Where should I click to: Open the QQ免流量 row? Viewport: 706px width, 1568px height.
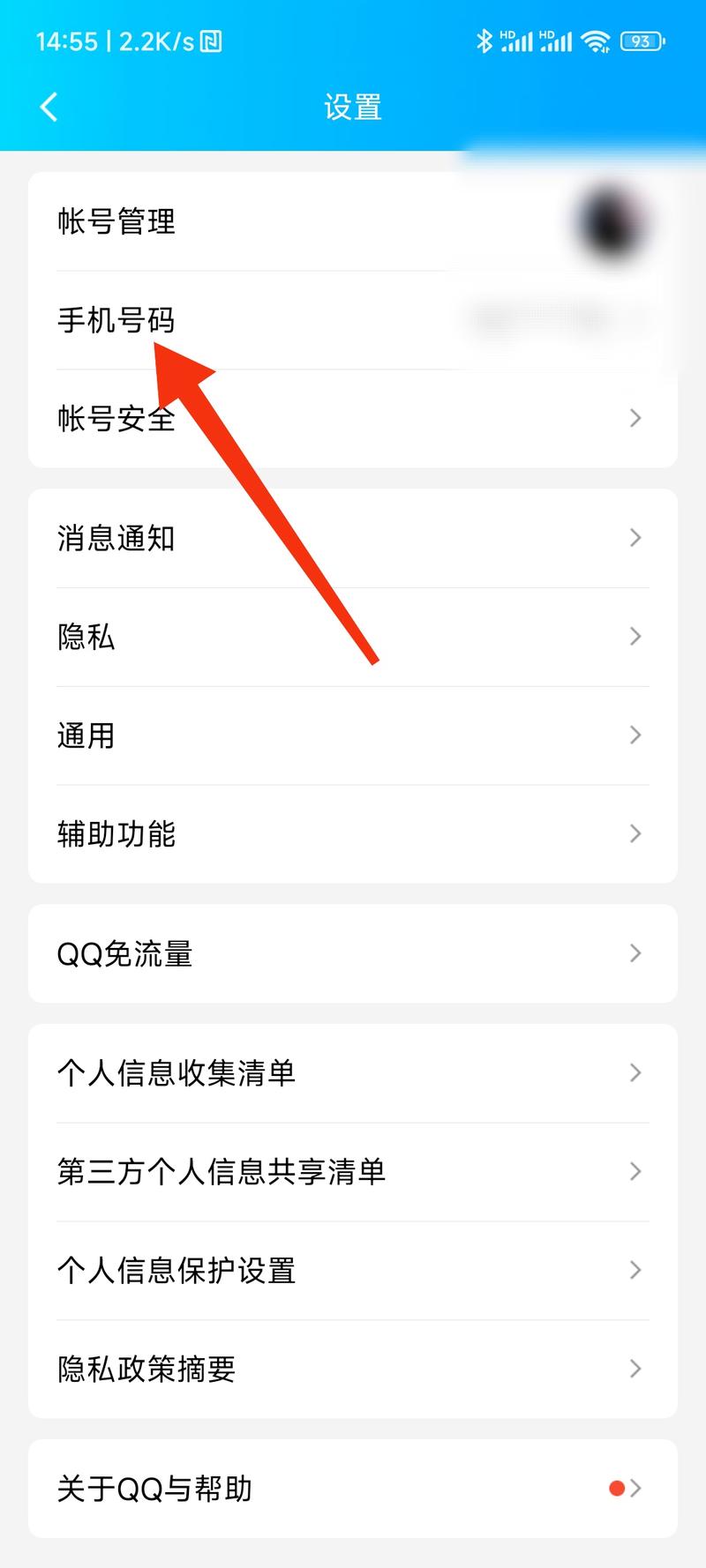[x=351, y=953]
